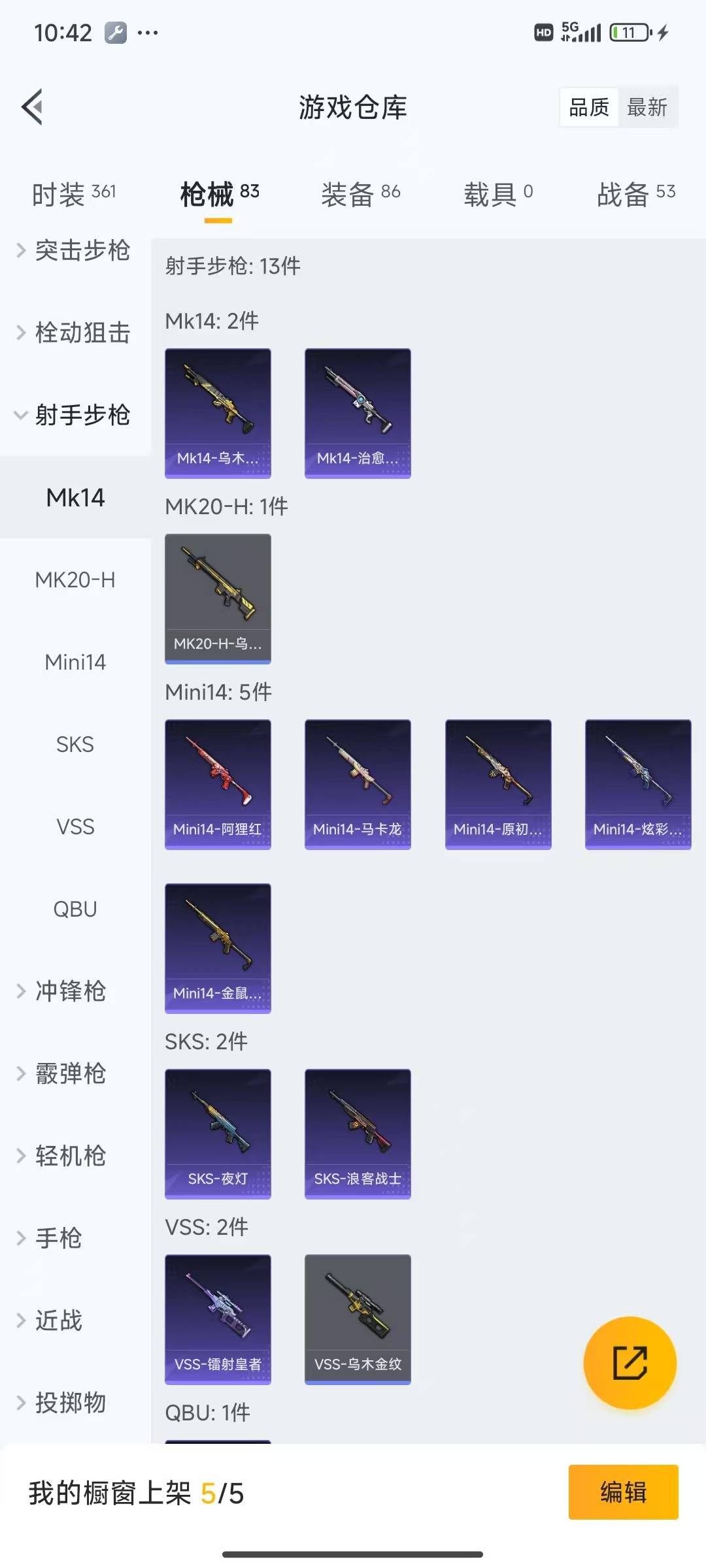Select the 品质 sort option
This screenshot has width=706, height=1568.
pos(588,107)
